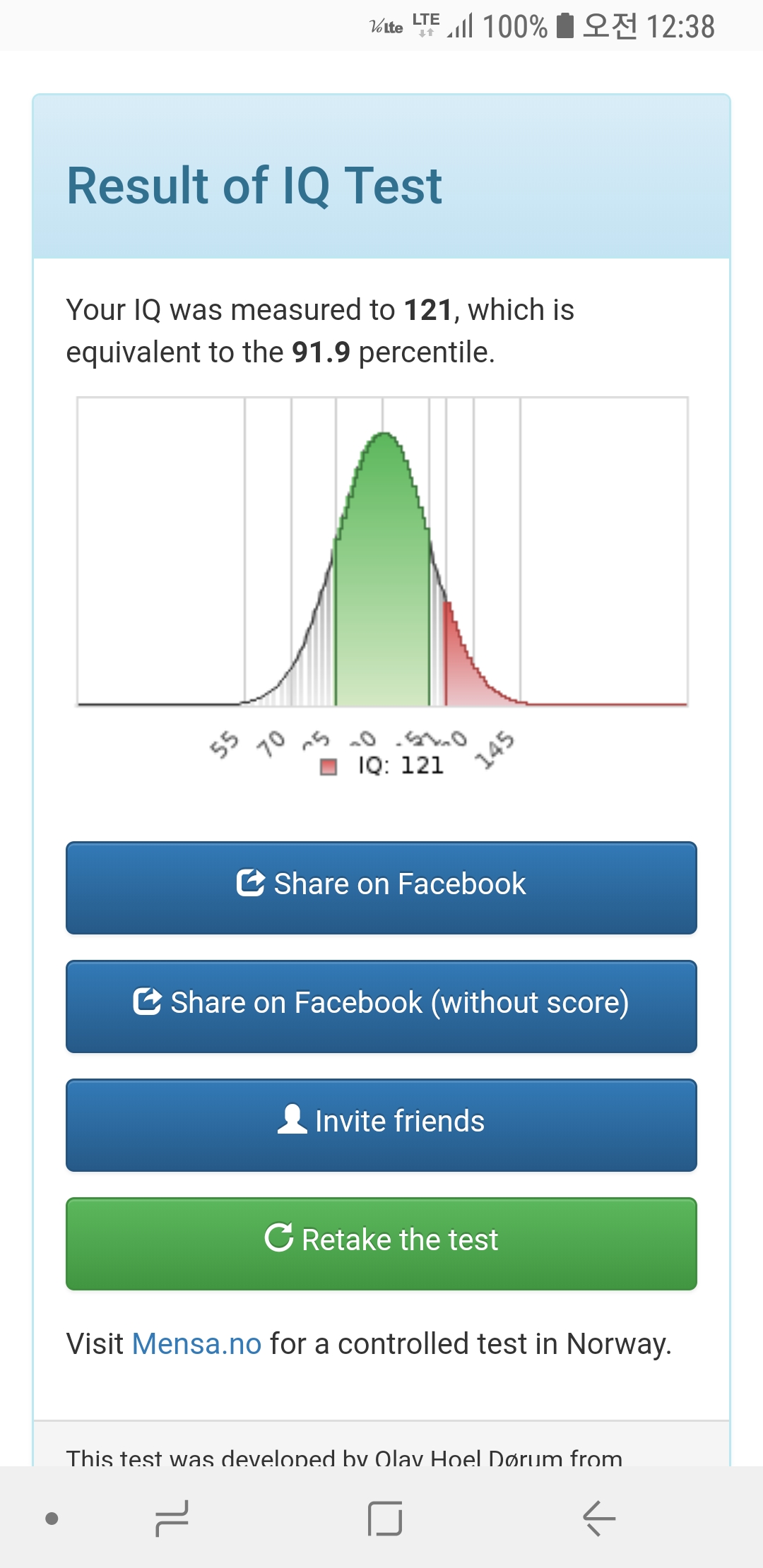Retake the test

(381, 1244)
